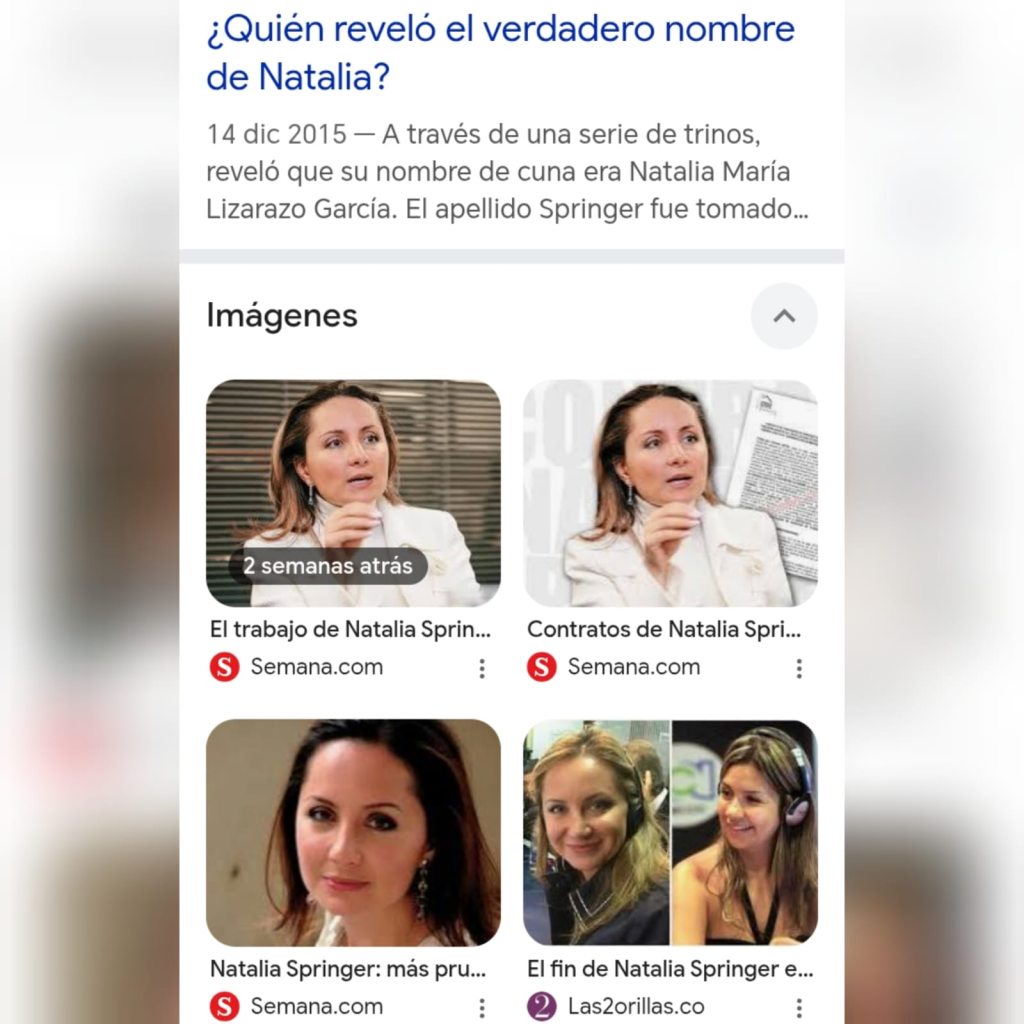This screenshot has height=1024, width=1024.
Task: Open options for the Las2orillas.co image
Action: pyautogui.click(x=799, y=1007)
